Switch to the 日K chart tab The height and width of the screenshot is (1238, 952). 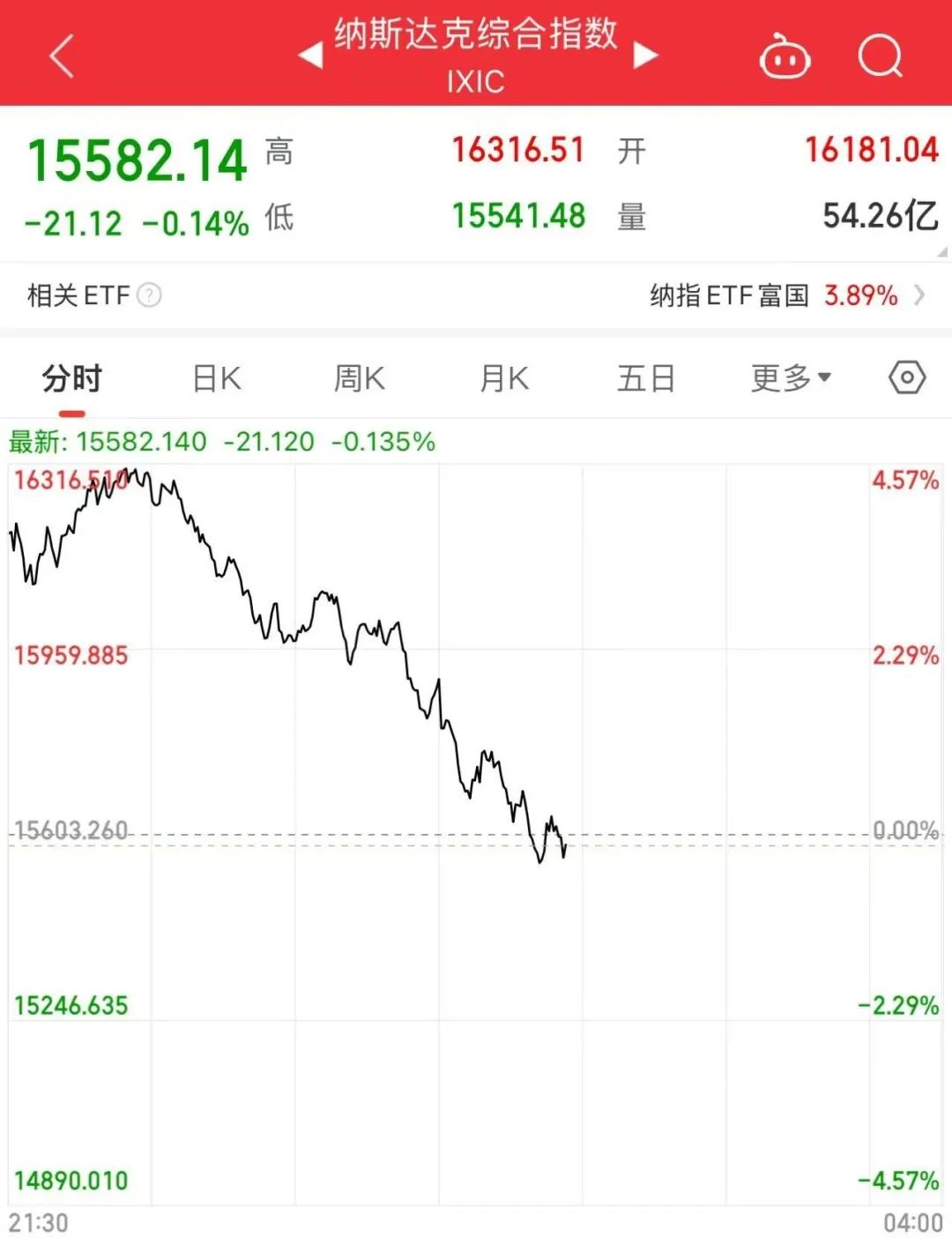[217, 379]
